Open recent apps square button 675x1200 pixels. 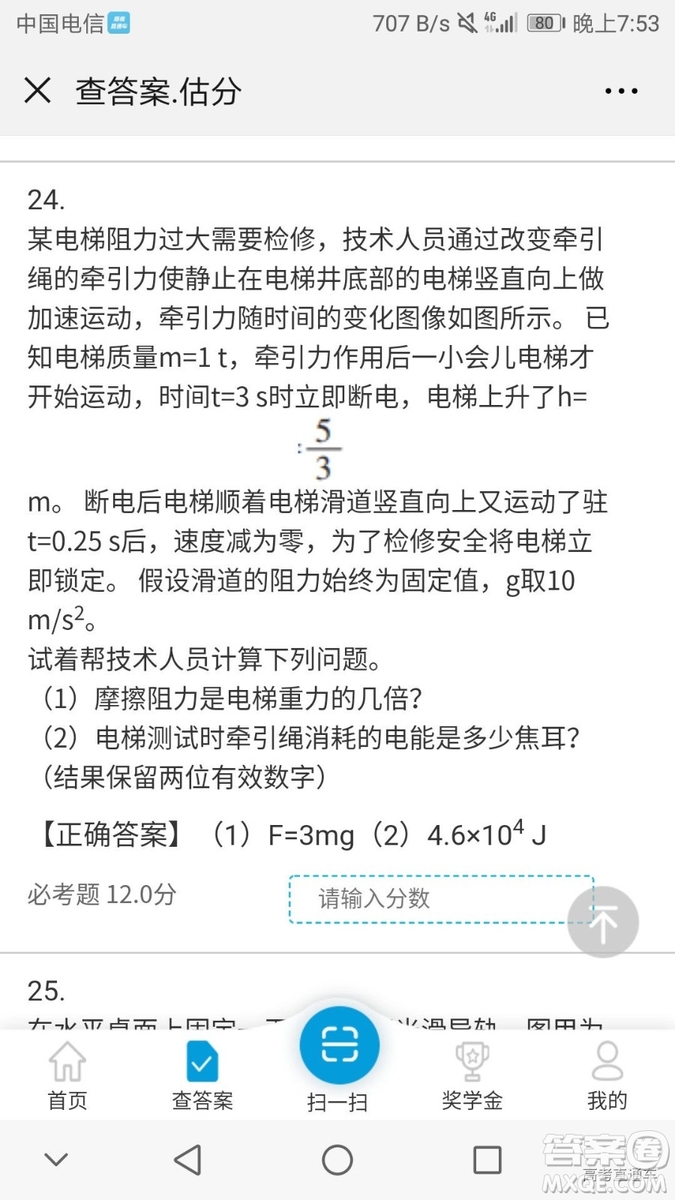(487, 1160)
